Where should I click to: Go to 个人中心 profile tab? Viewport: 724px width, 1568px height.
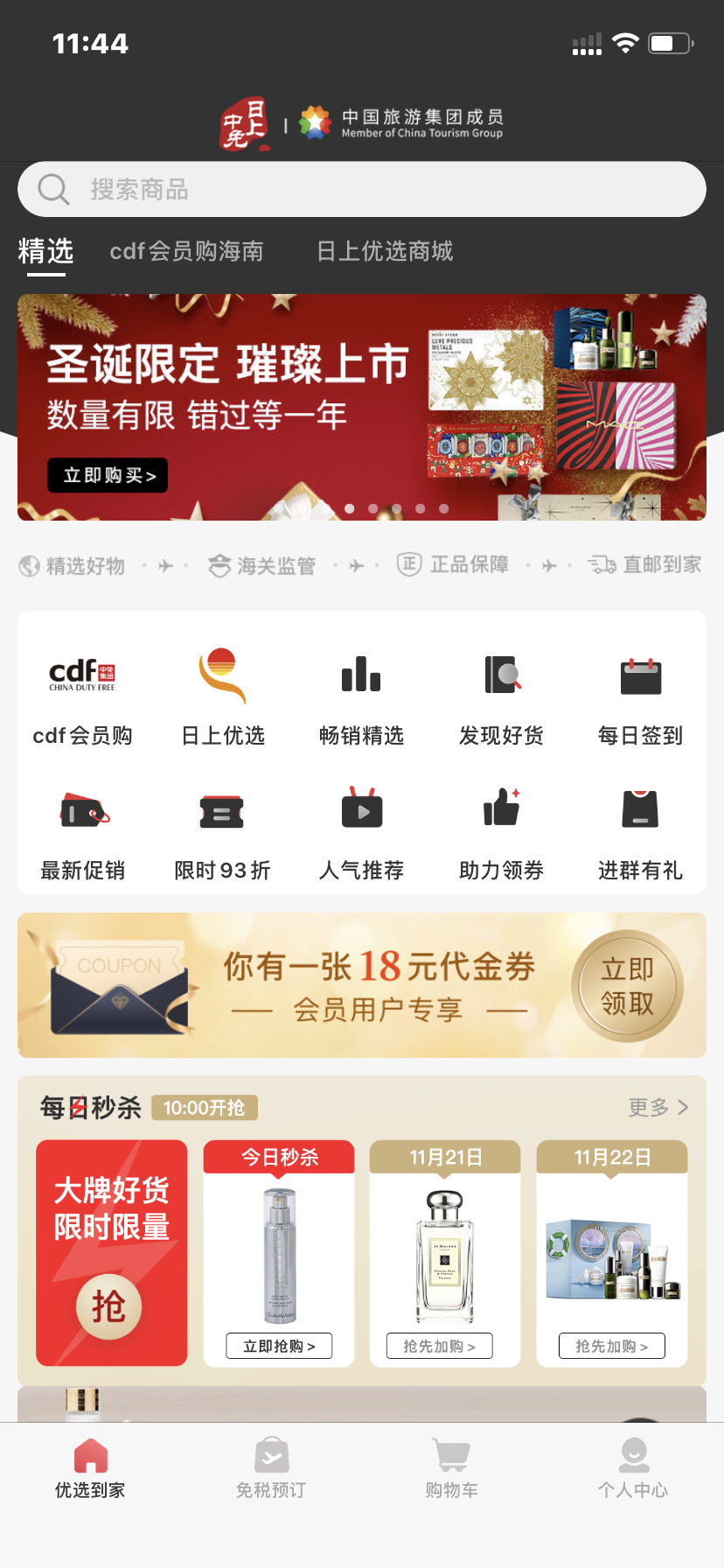coord(633,1468)
